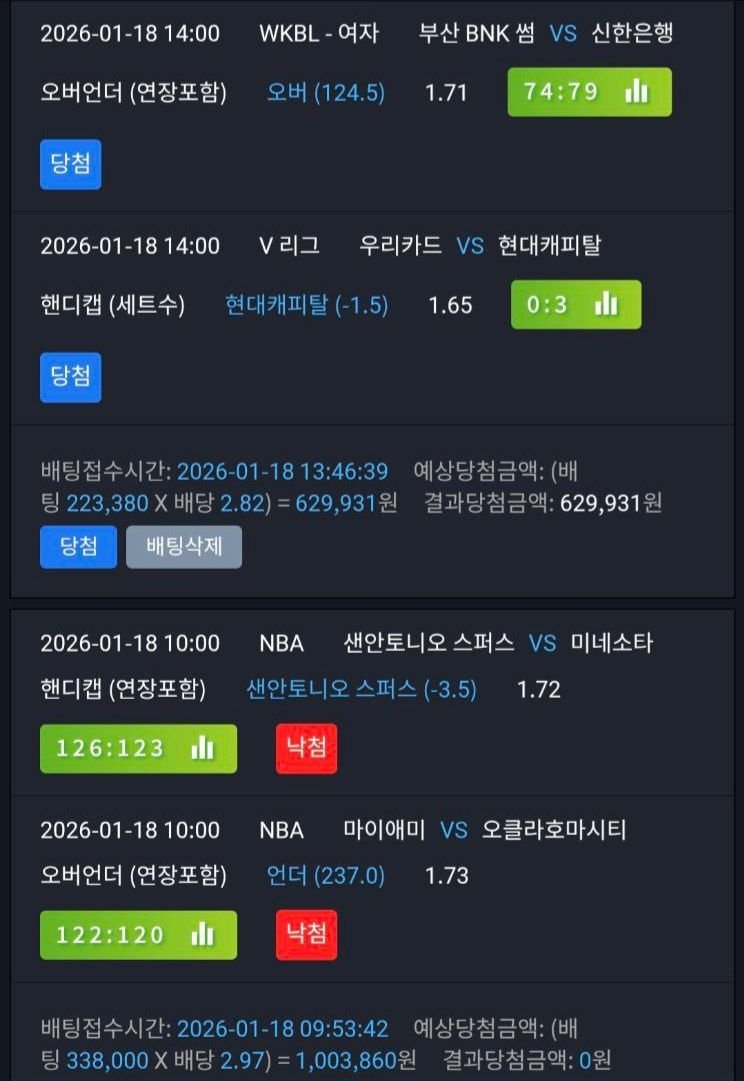
Task: Click the 122:120 final score display
Action: coord(110,935)
